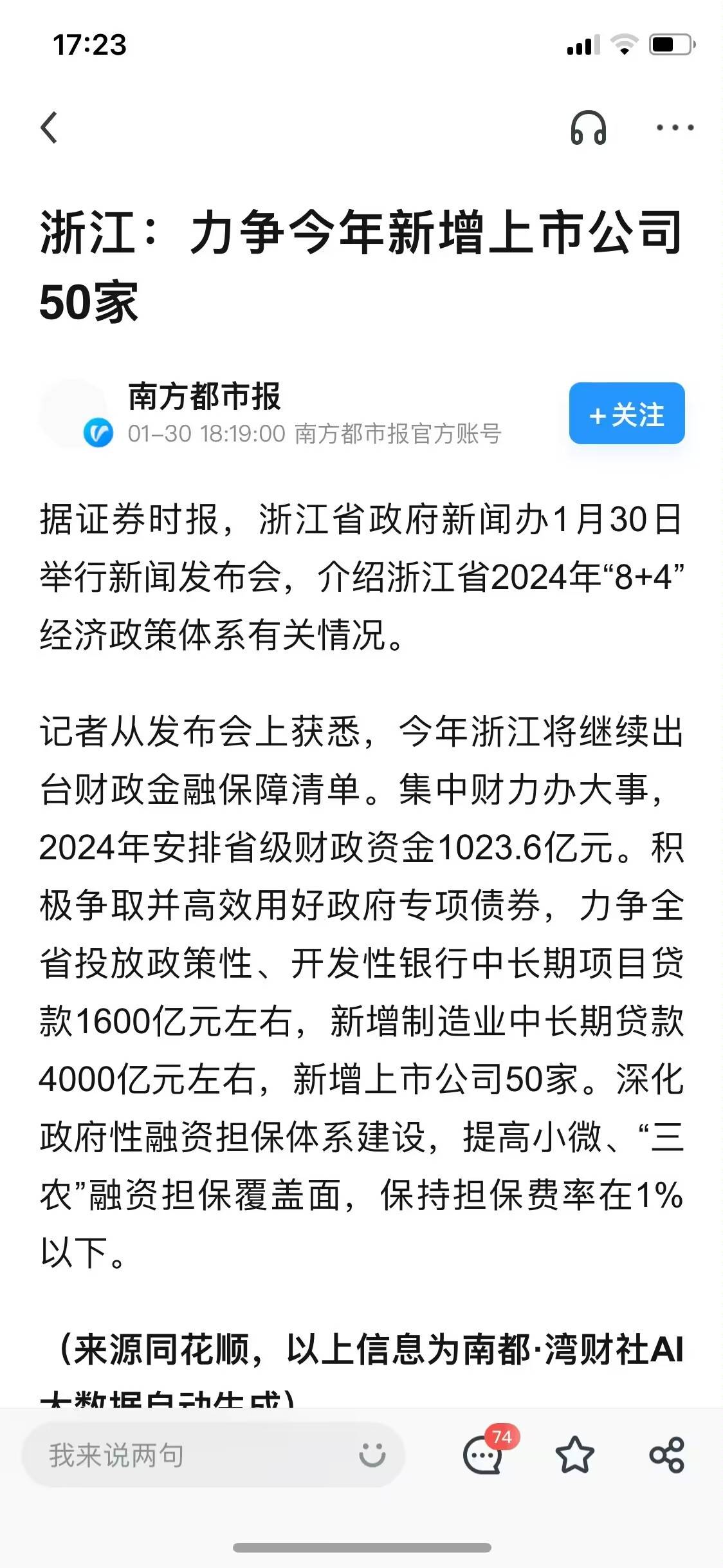723x1568 pixels.
Task: Open the three-dot overflow menu
Action: 675,127
